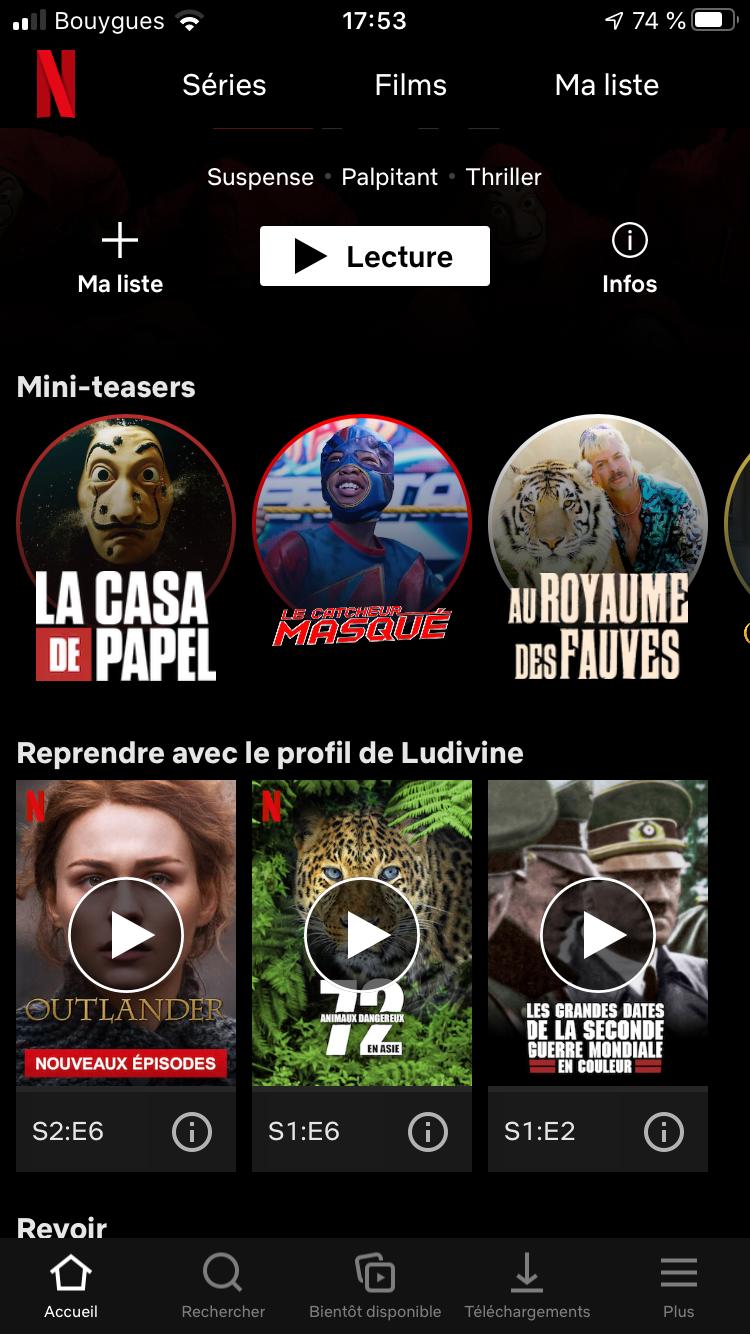Add featured title with the plus icon
This screenshot has height=1334, width=750.
tap(120, 258)
